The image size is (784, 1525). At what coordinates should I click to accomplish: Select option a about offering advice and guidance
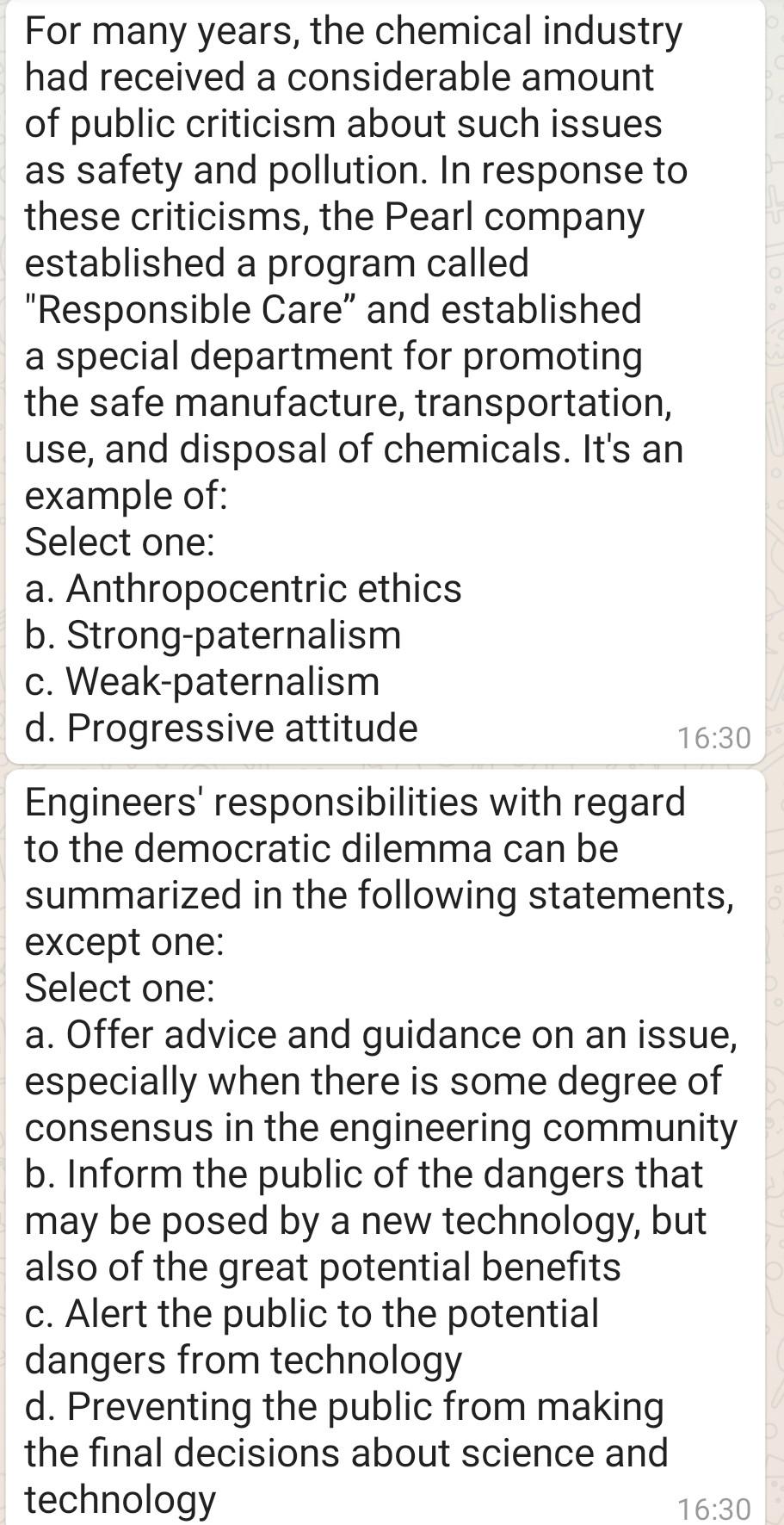[379, 1081]
